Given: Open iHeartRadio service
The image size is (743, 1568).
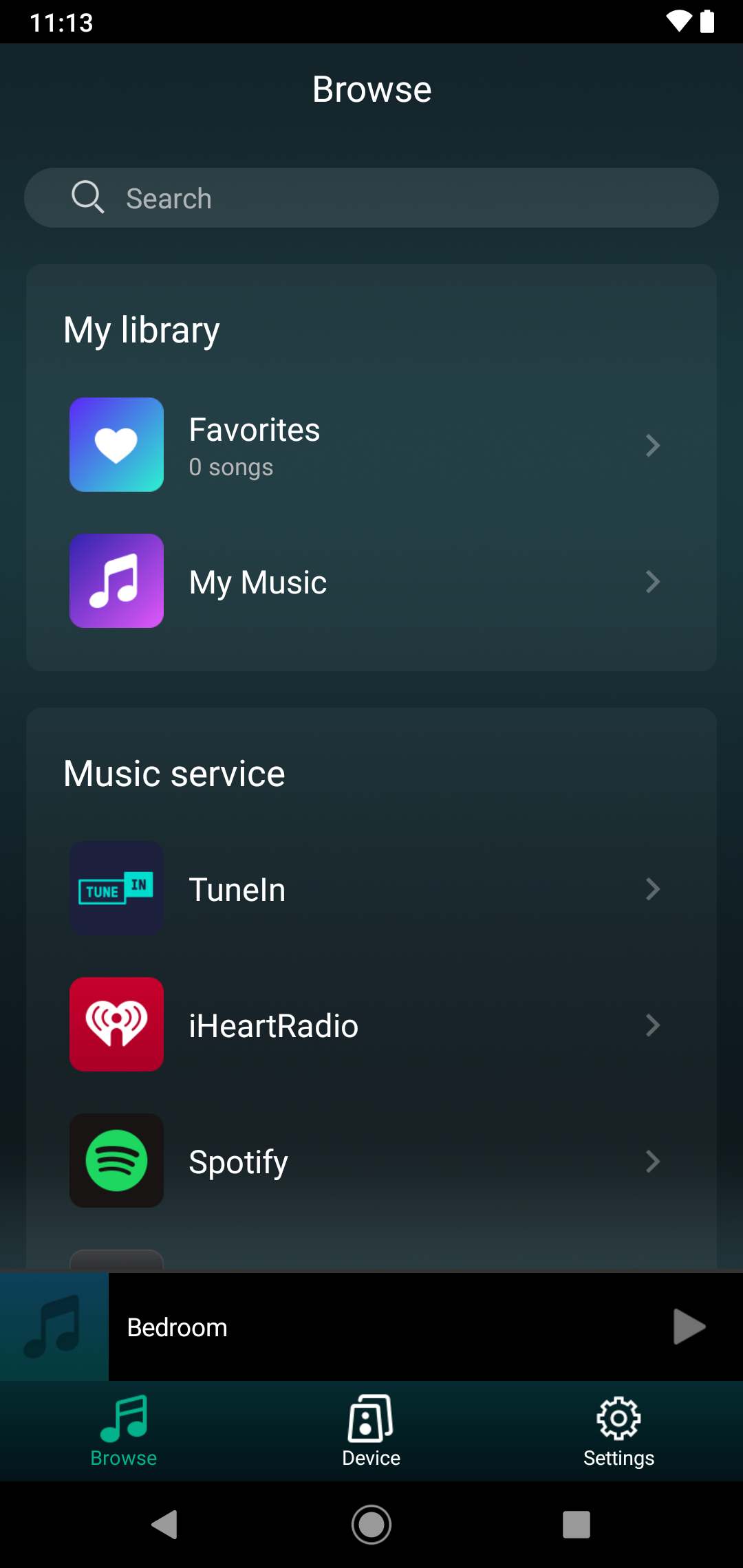Looking at the screenshot, I should click(x=371, y=1025).
